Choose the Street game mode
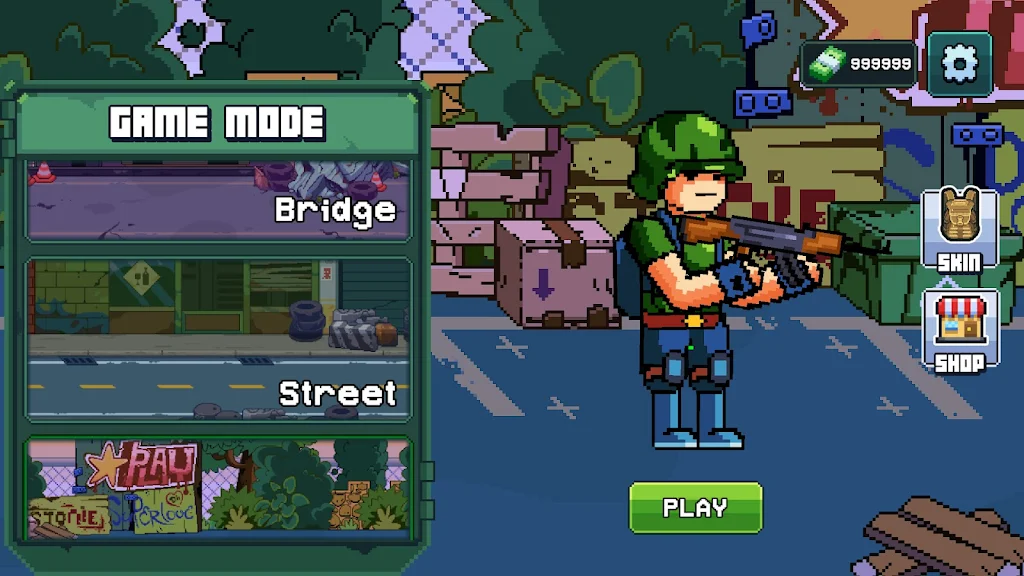 click(x=218, y=340)
